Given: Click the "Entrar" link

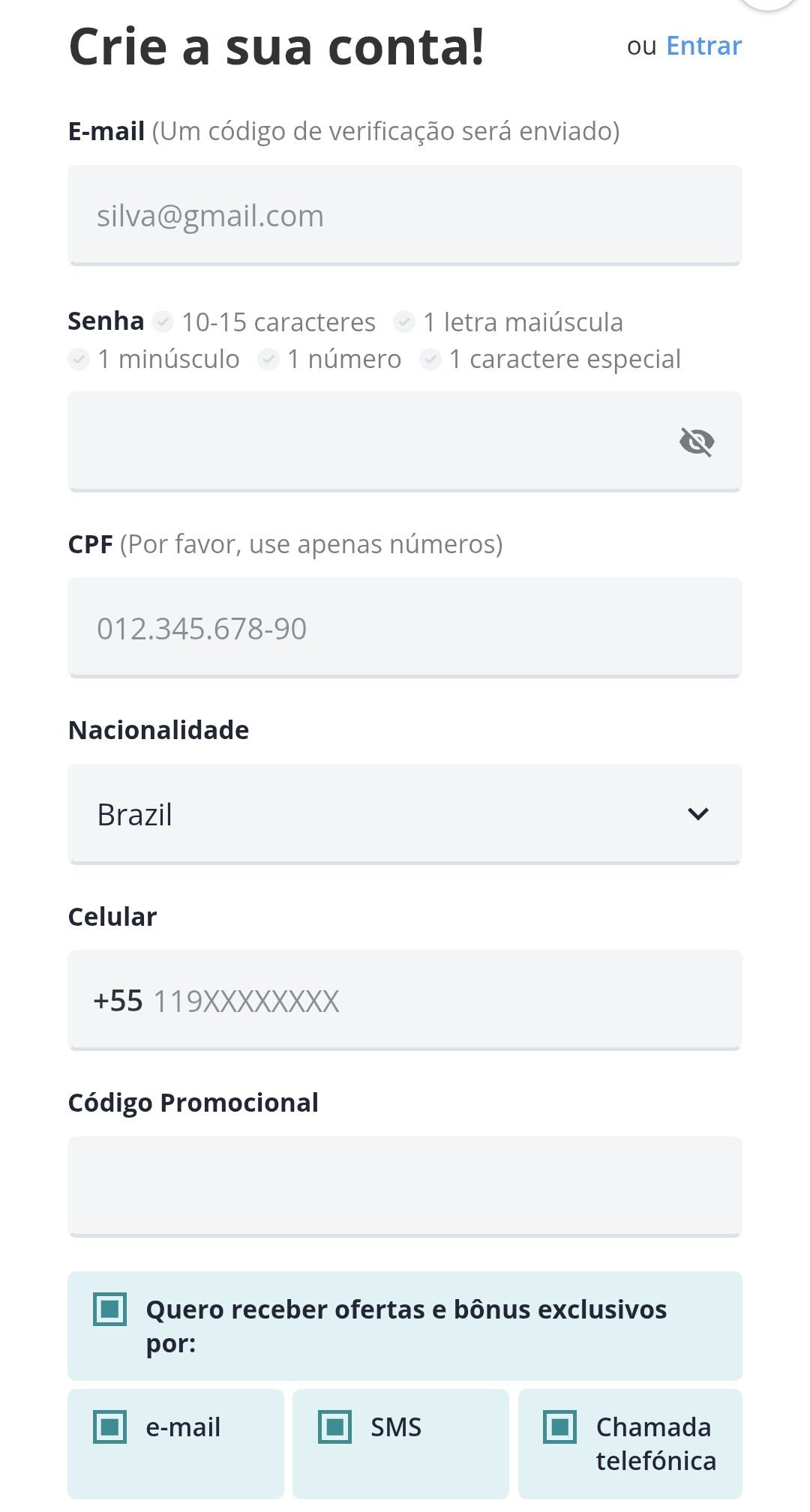Looking at the screenshot, I should (704, 46).
